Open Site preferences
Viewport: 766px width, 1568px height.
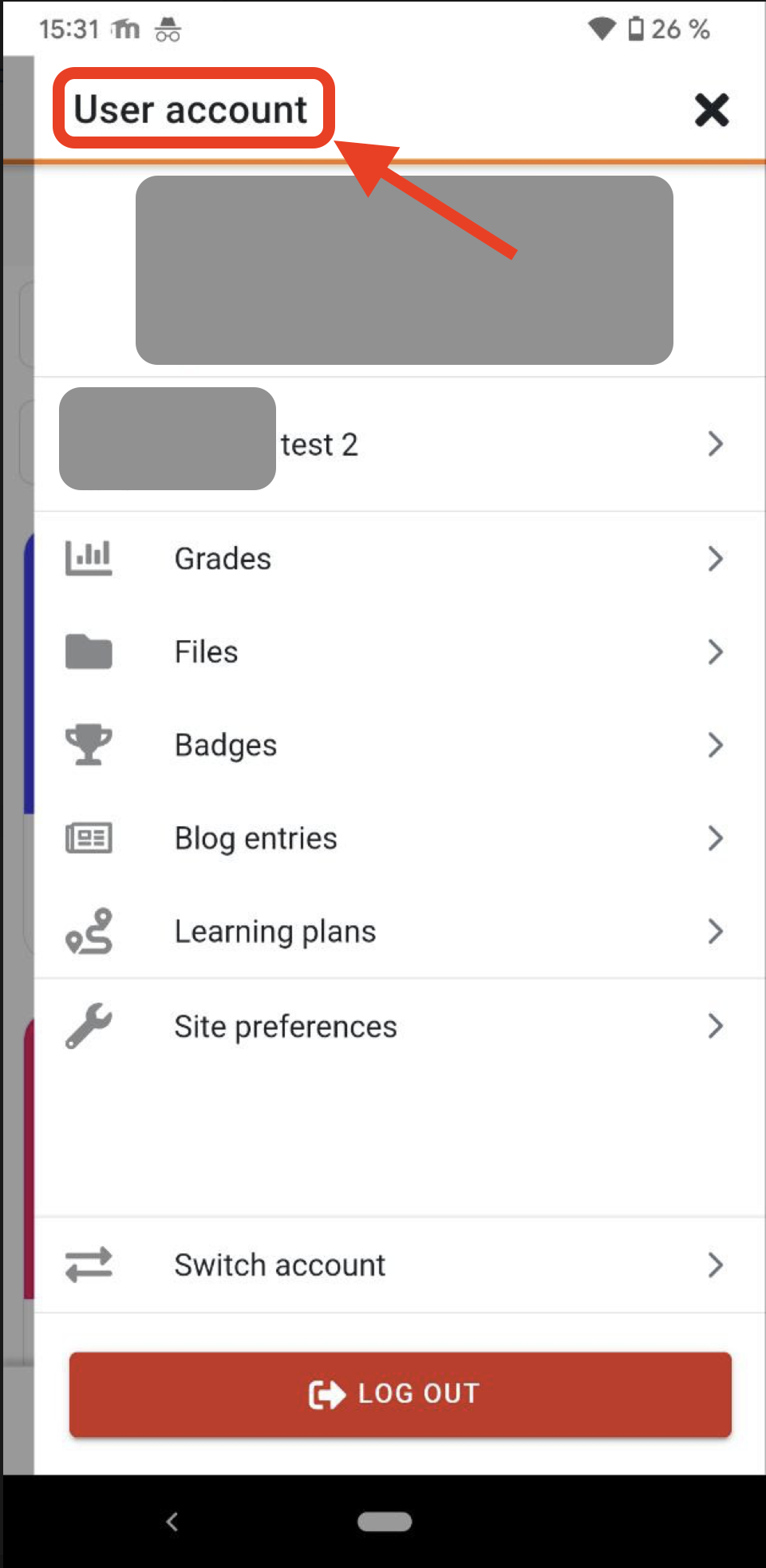[400, 1026]
